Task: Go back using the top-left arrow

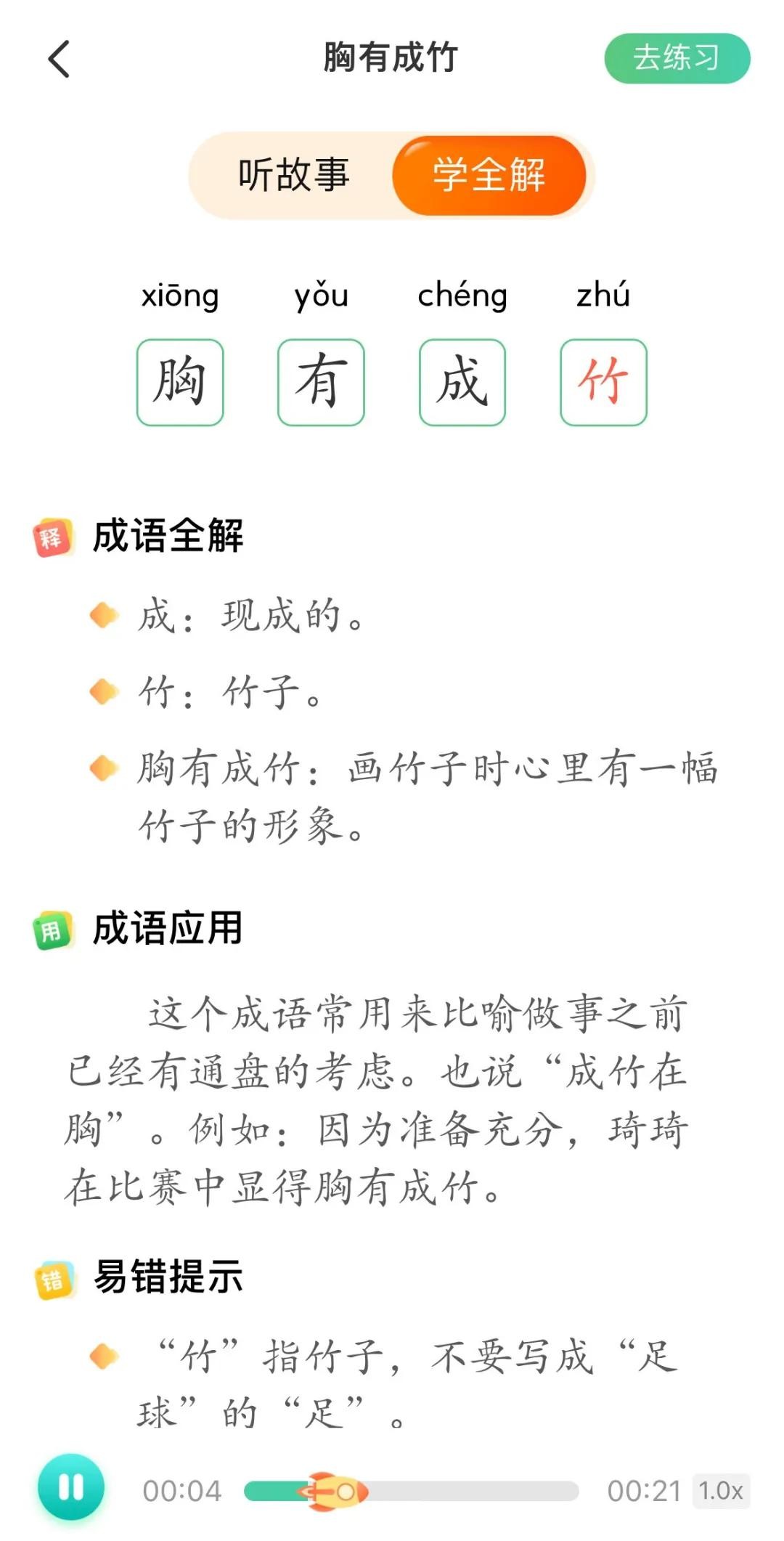Action: point(60,59)
